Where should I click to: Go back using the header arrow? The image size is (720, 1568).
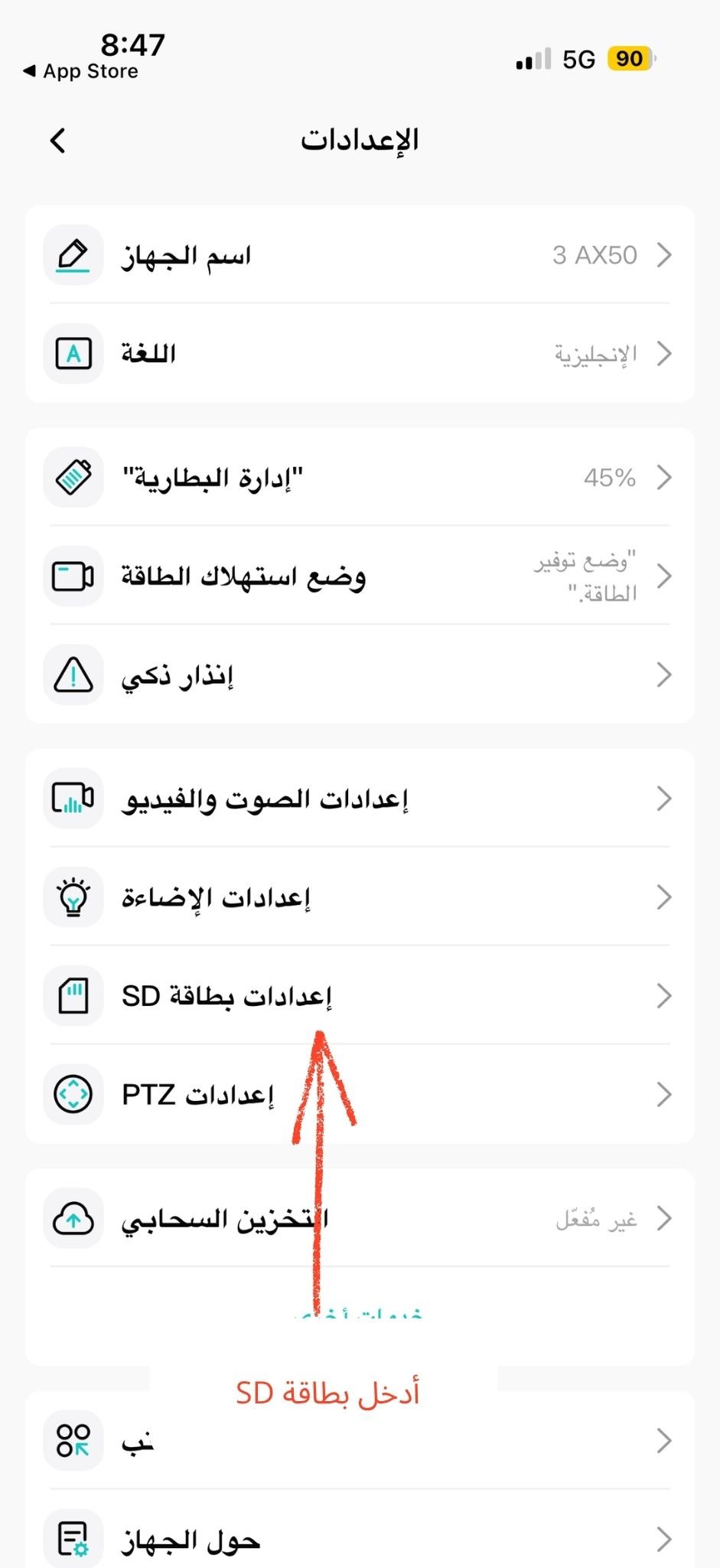point(58,140)
